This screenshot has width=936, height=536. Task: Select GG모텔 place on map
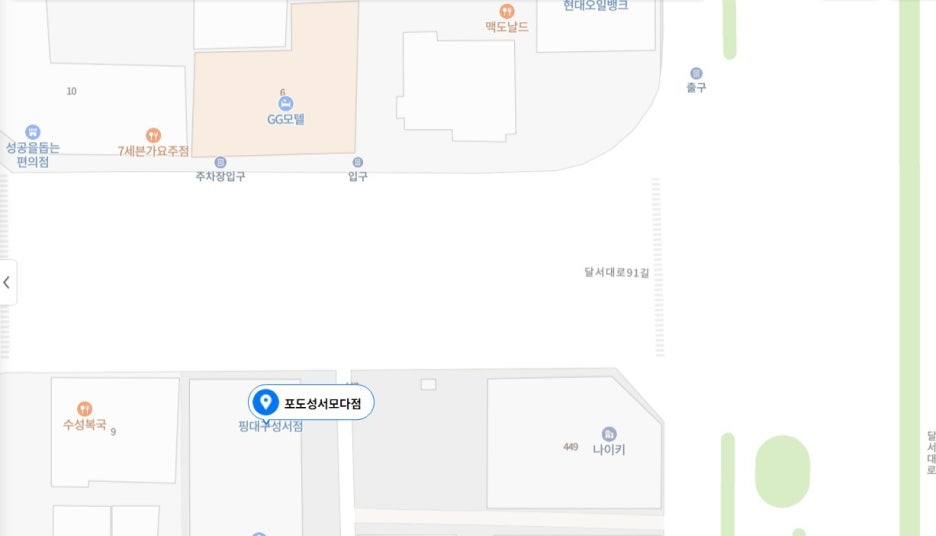pyautogui.click(x=286, y=103)
